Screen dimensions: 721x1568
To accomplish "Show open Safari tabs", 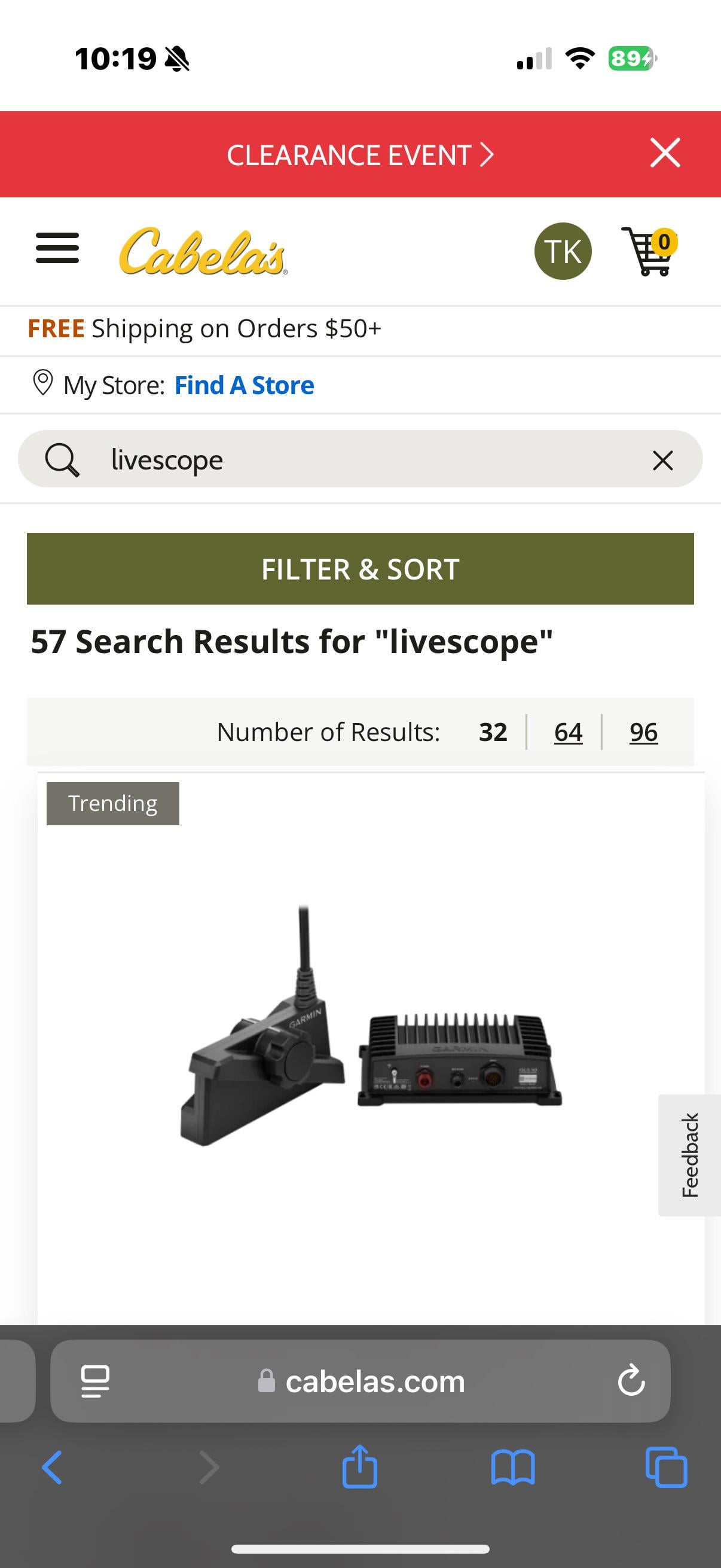I will pos(665,1468).
